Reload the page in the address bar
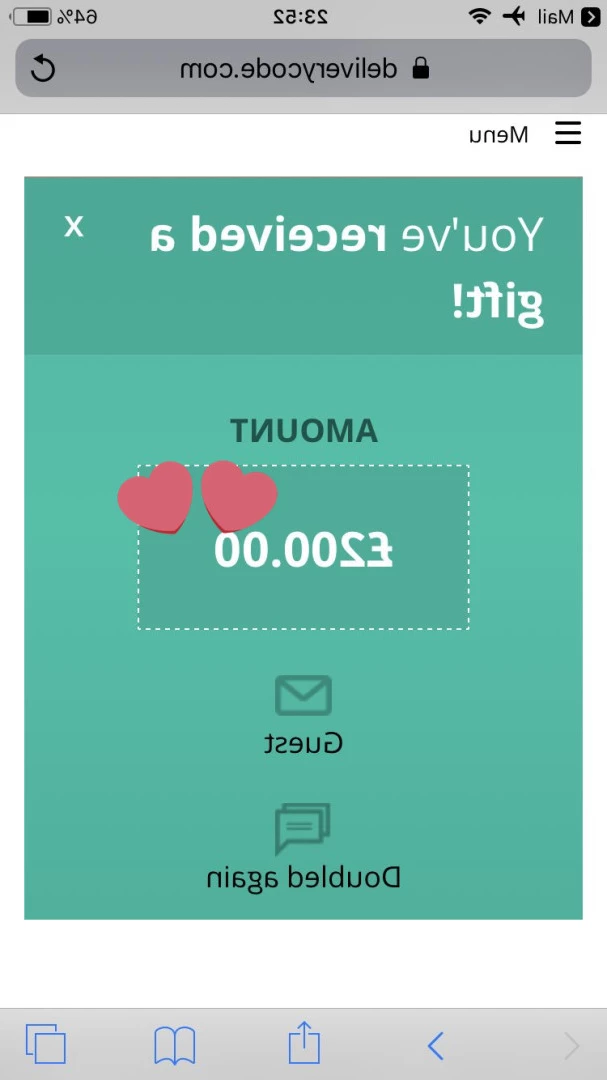 click(43, 68)
